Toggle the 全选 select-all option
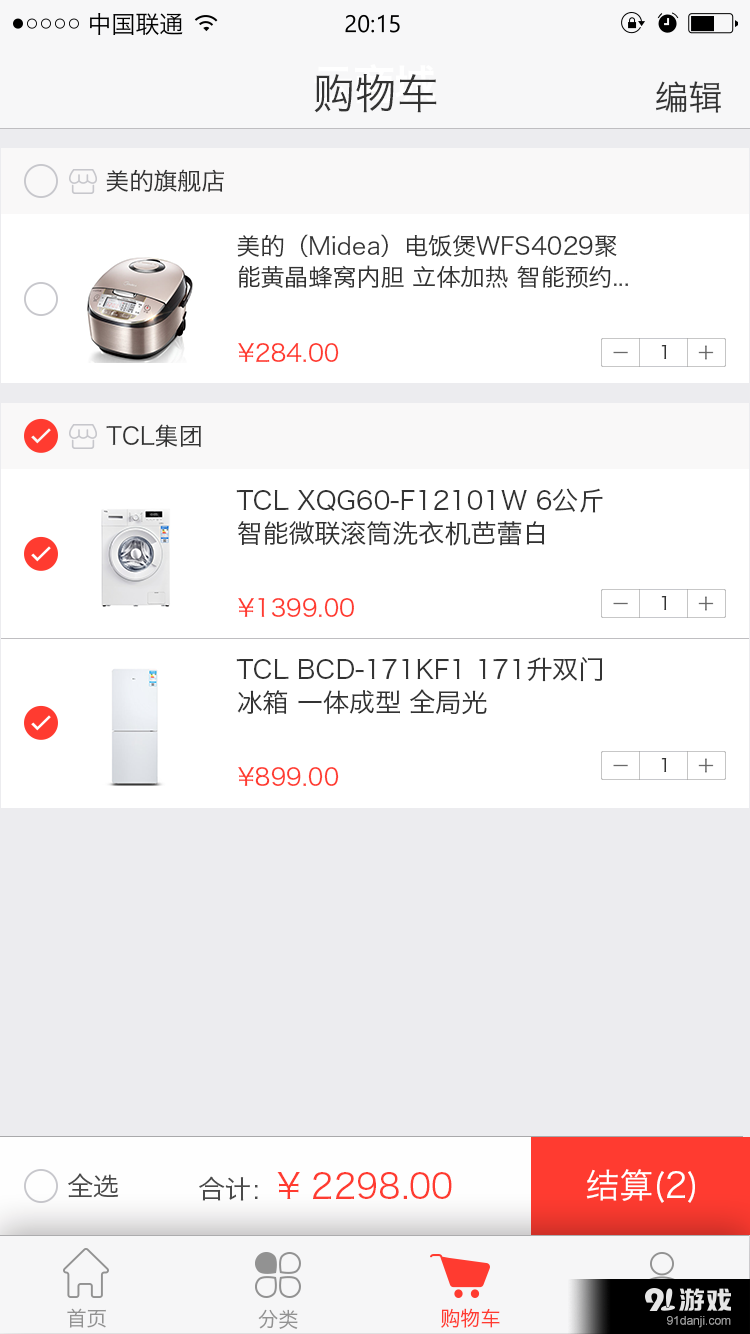 tap(40, 1185)
